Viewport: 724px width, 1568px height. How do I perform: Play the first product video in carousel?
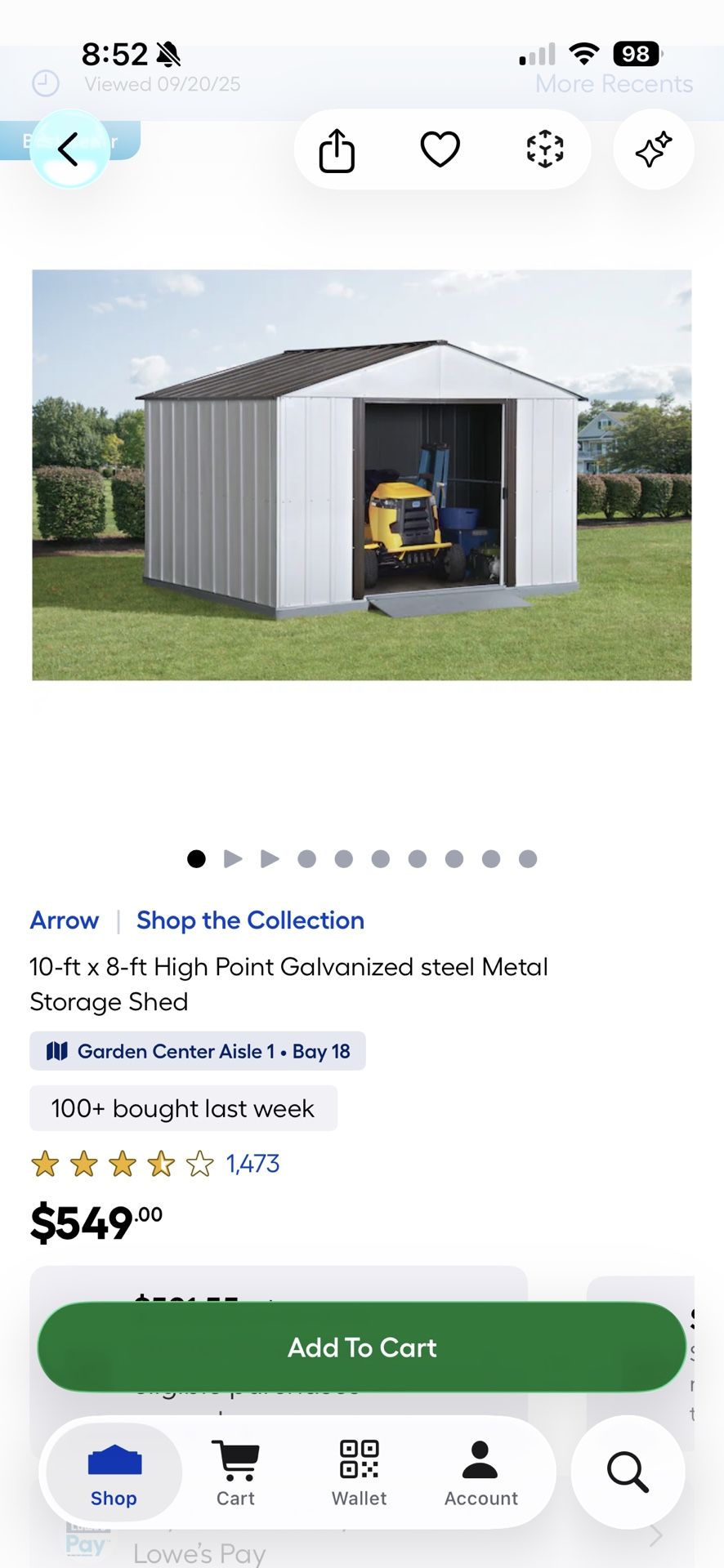(x=233, y=859)
